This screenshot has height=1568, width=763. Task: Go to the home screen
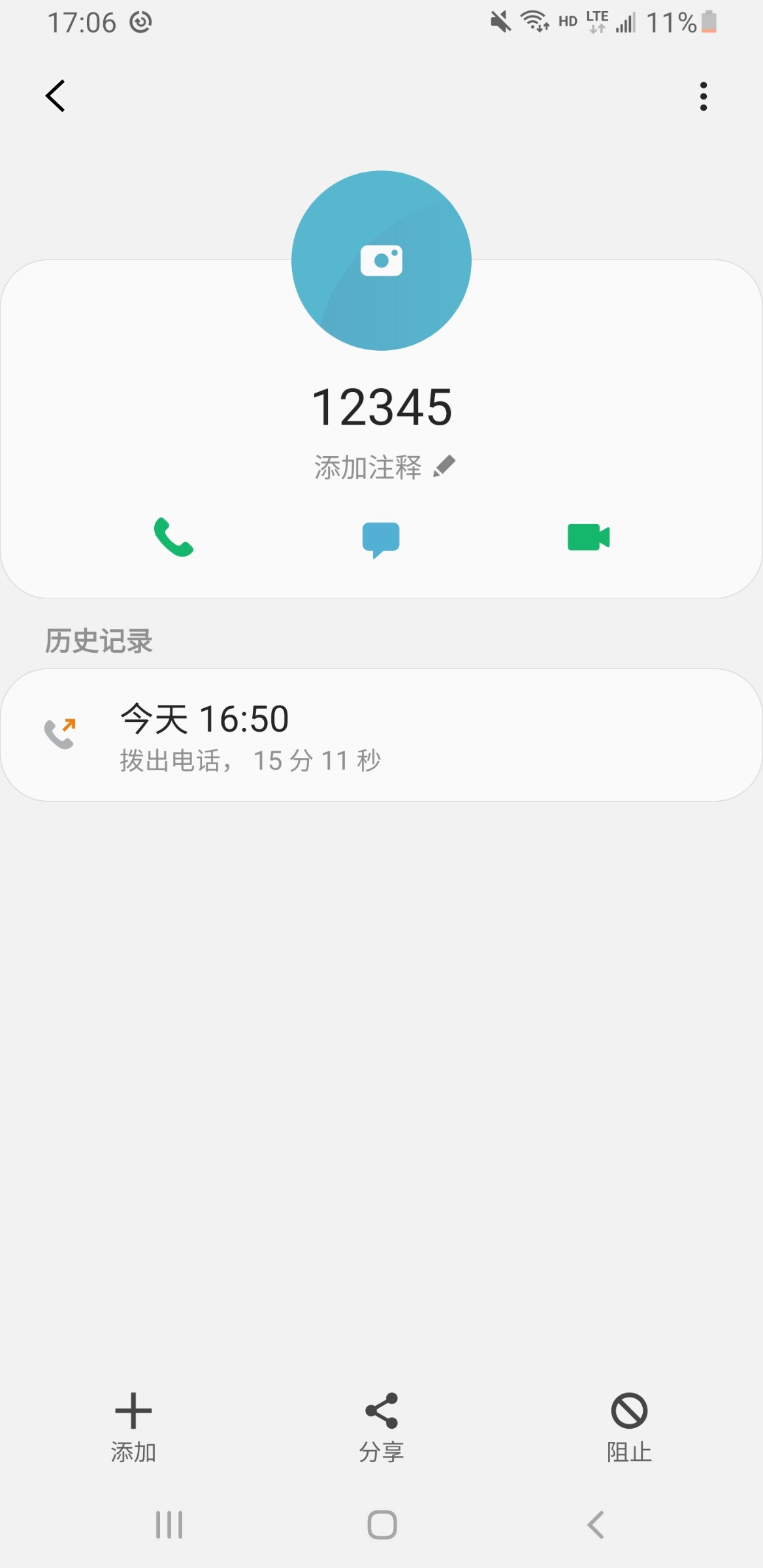[382, 1525]
